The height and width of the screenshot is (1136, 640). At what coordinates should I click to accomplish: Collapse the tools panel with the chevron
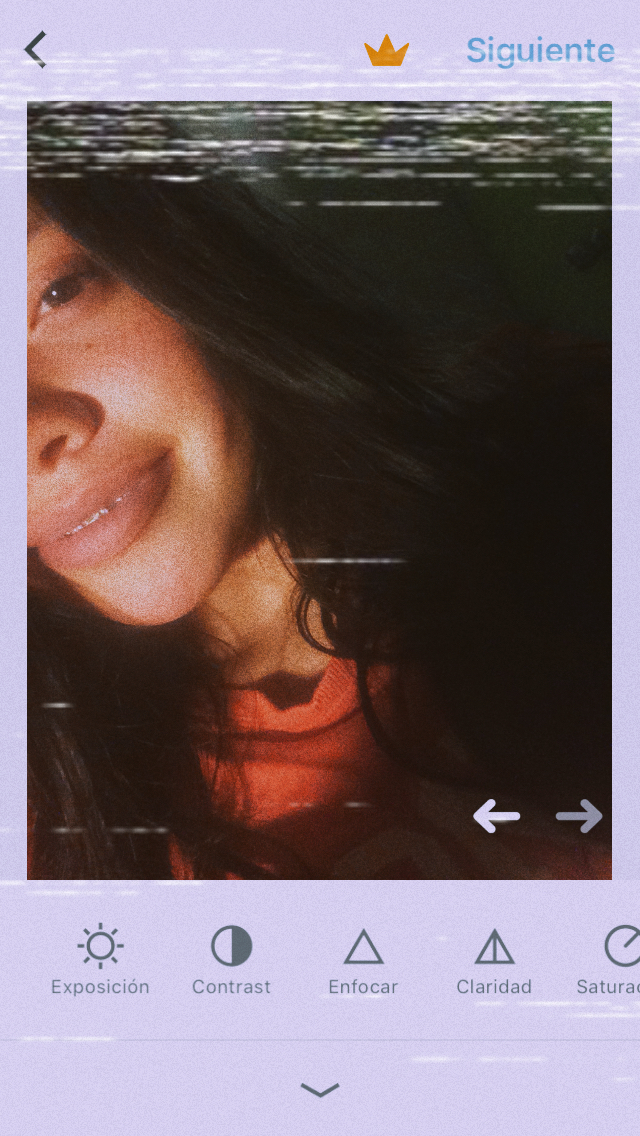coord(320,1090)
